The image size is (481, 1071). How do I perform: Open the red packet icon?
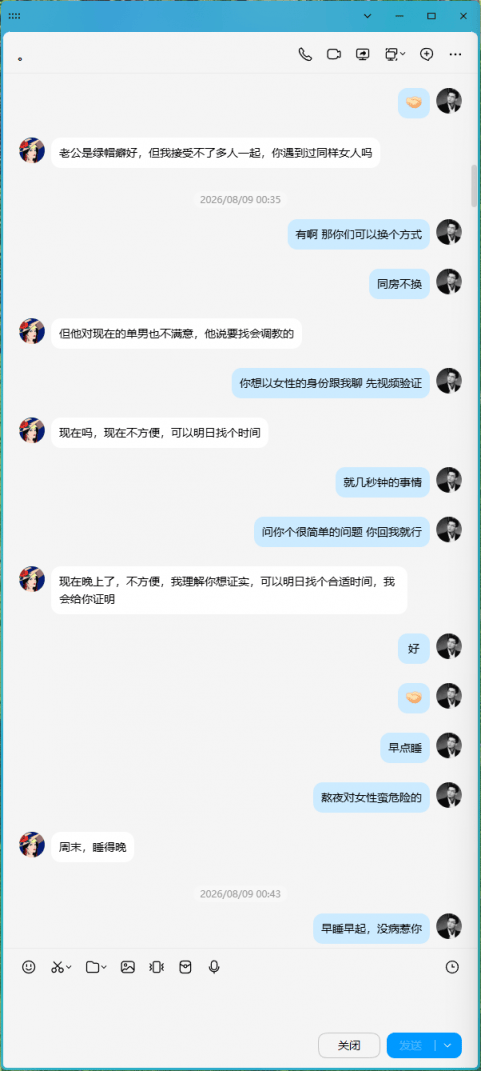pos(185,967)
